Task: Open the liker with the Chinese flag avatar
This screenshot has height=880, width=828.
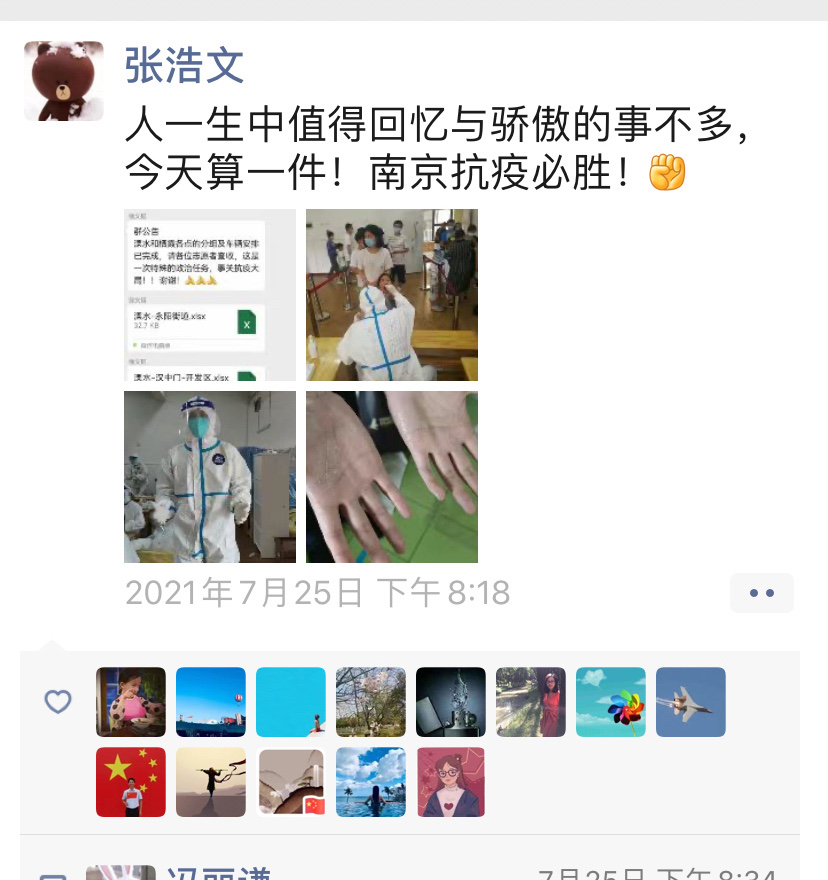Action: point(131,782)
